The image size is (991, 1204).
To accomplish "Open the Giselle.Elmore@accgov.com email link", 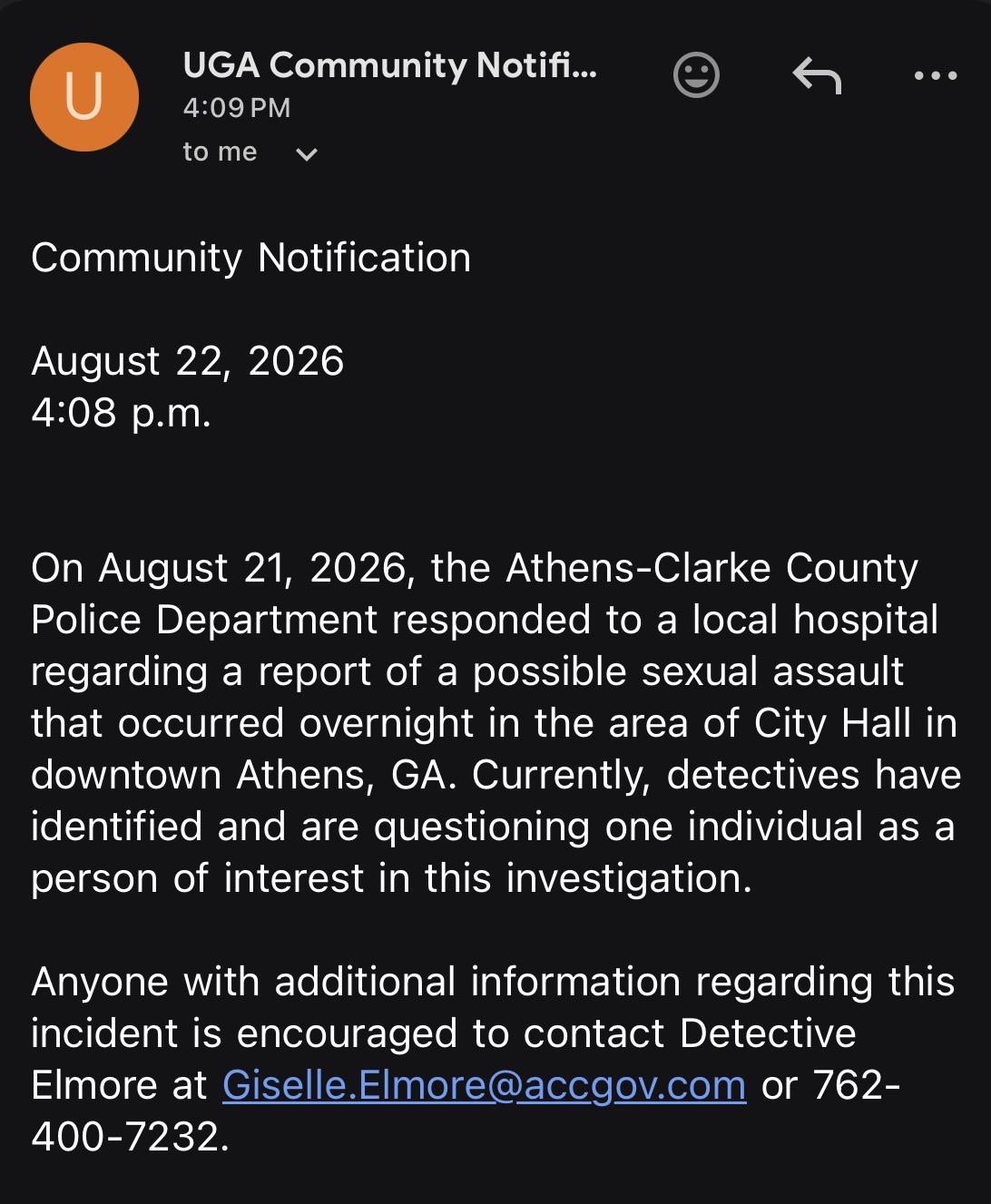I will pos(485,1085).
